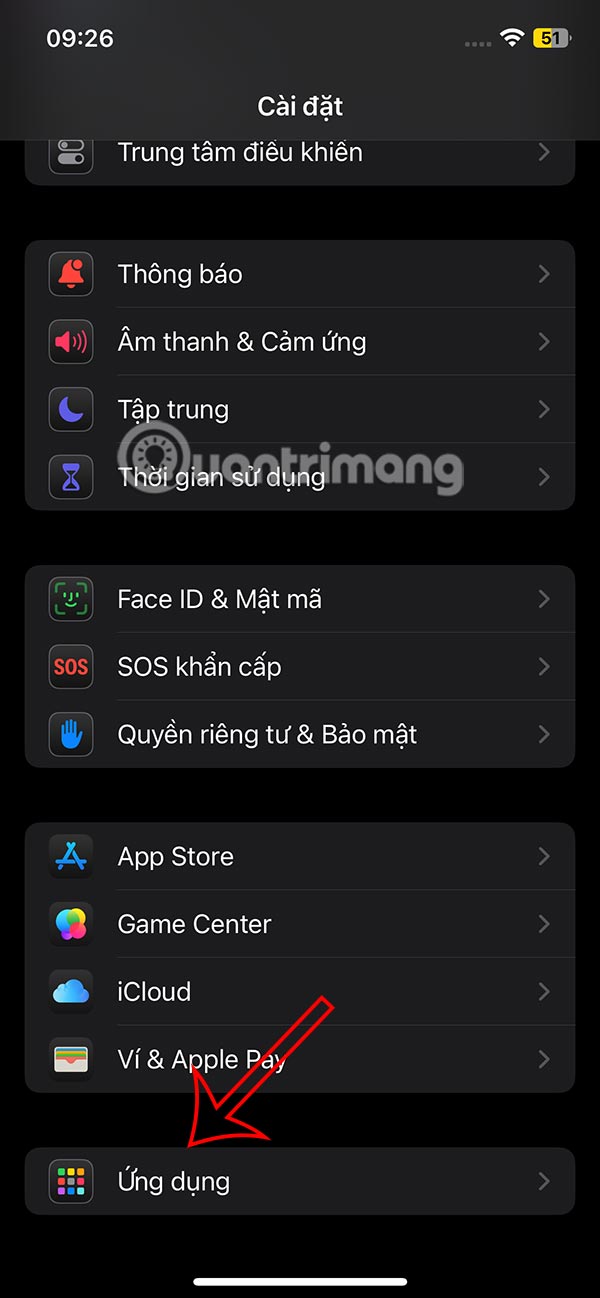Open Trung tâm điều khiển settings
The image size is (600, 1298).
(300, 155)
